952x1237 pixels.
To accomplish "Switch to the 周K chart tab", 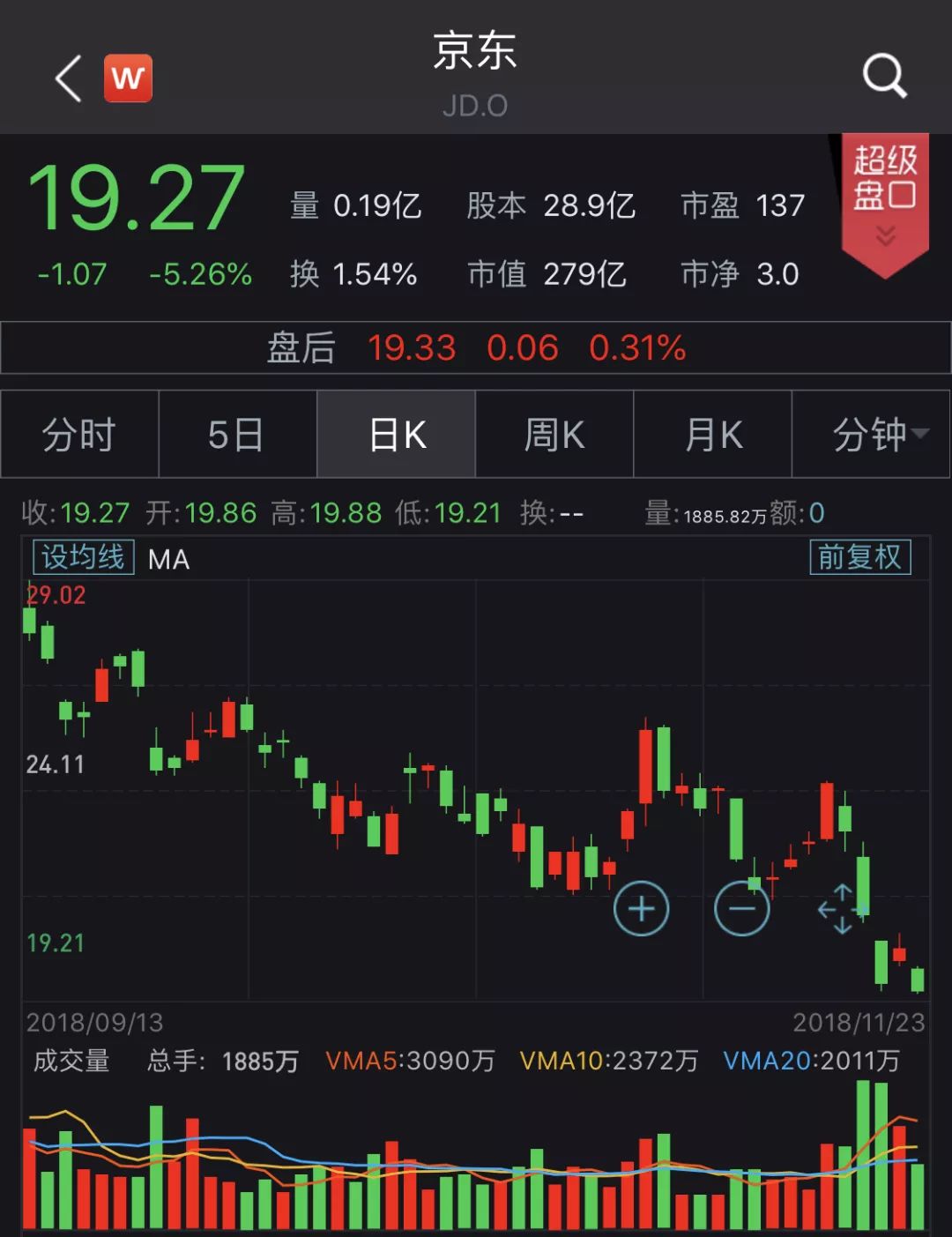I will pyautogui.click(x=554, y=435).
